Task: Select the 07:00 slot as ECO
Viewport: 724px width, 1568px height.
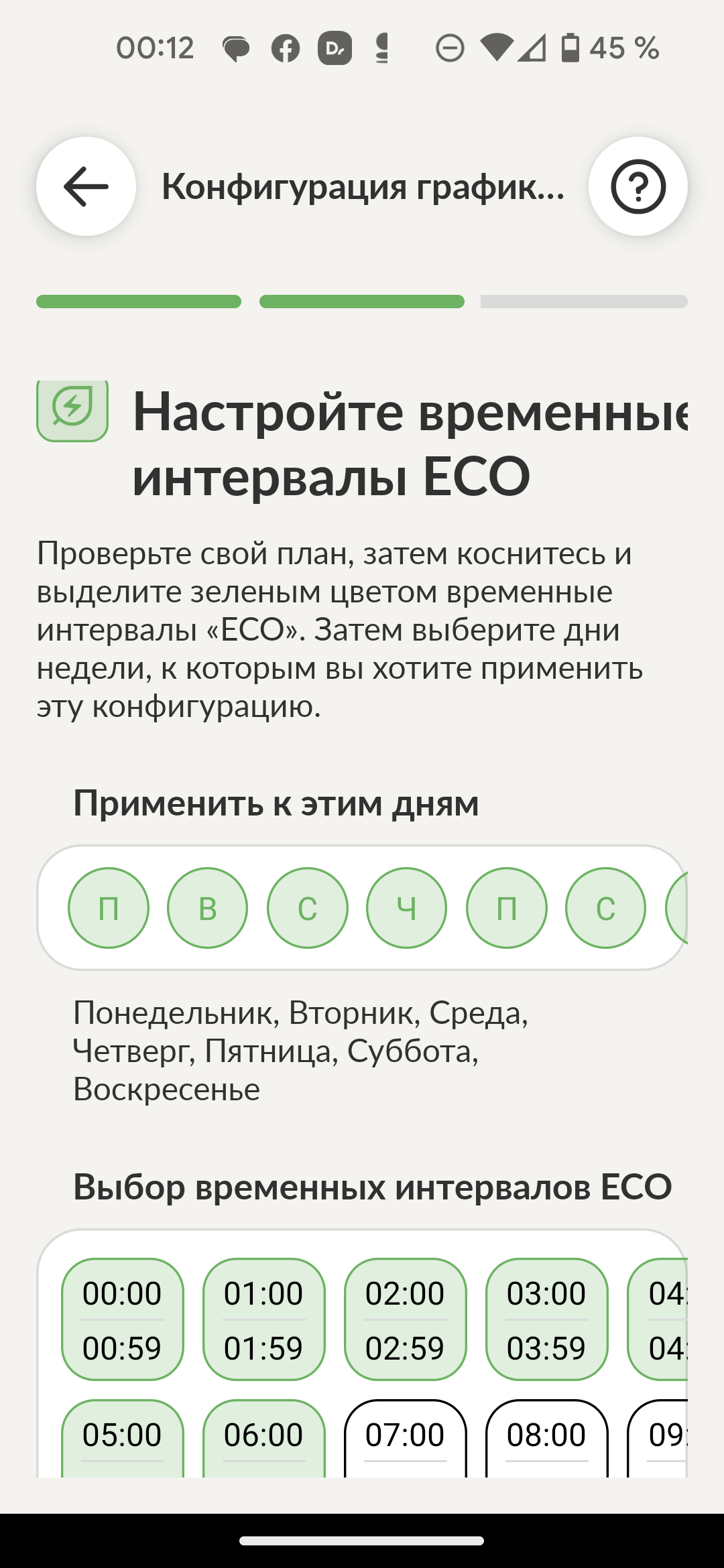Action: (406, 1438)
